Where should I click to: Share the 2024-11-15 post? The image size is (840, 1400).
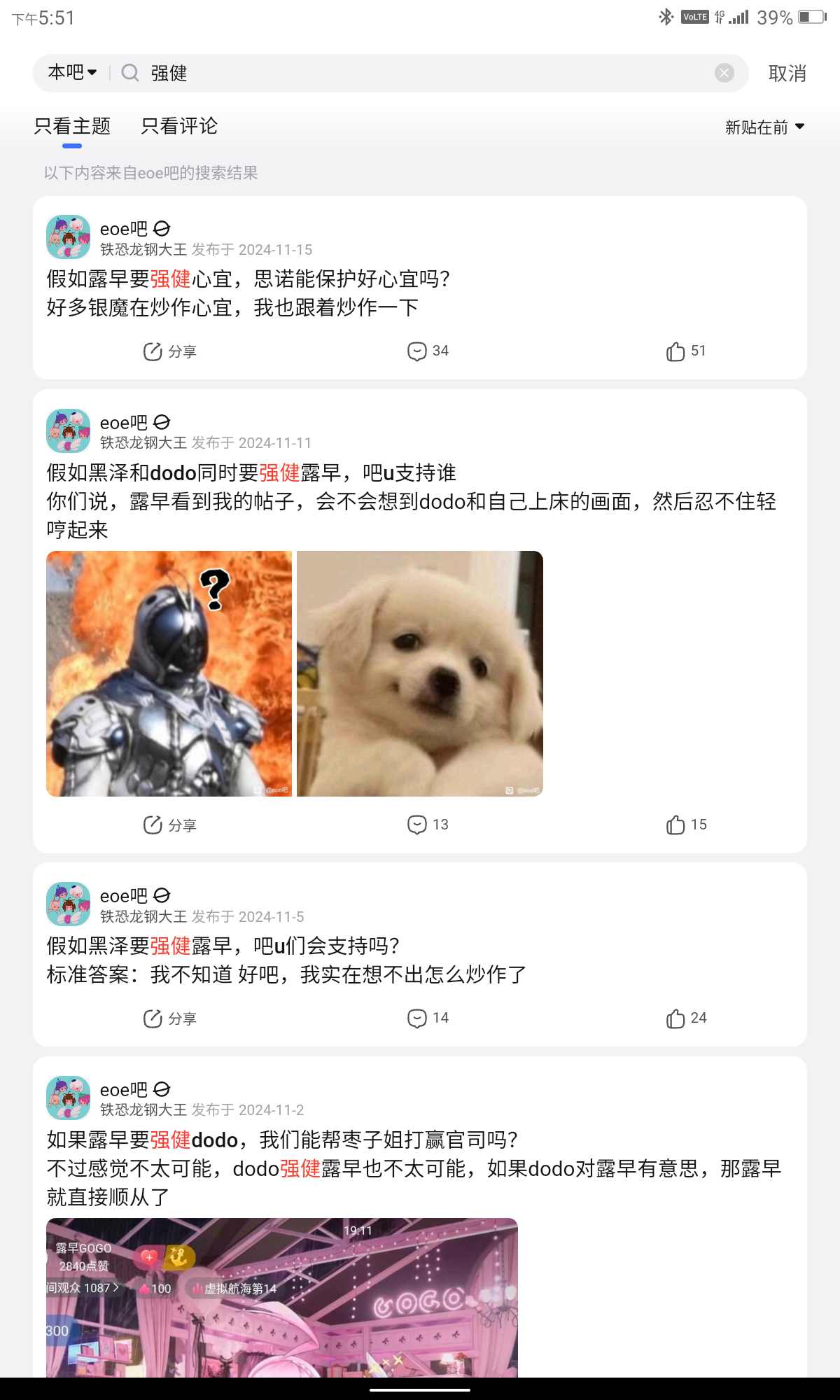pyautogui.click(x=170, y=351)
